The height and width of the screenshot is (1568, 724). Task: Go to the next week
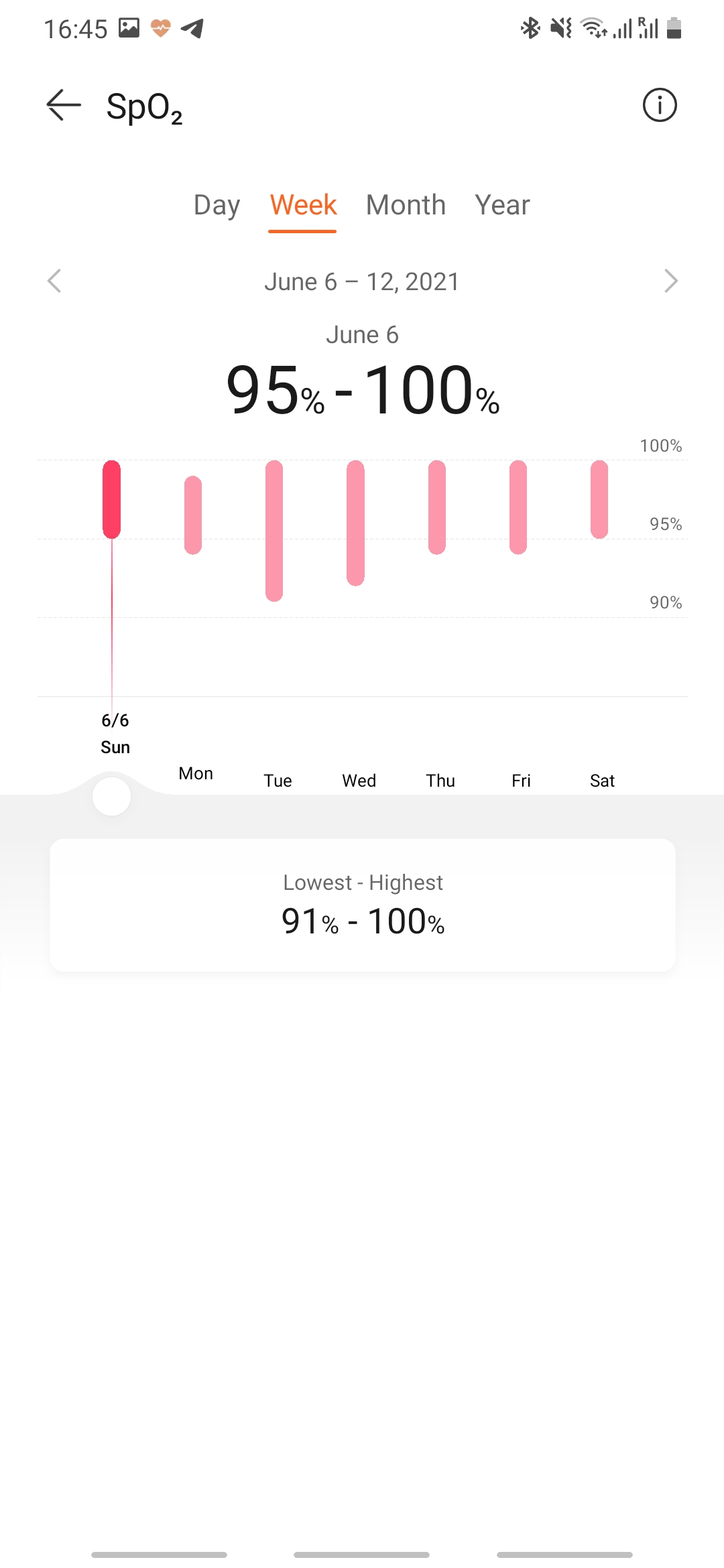point(670,281)
